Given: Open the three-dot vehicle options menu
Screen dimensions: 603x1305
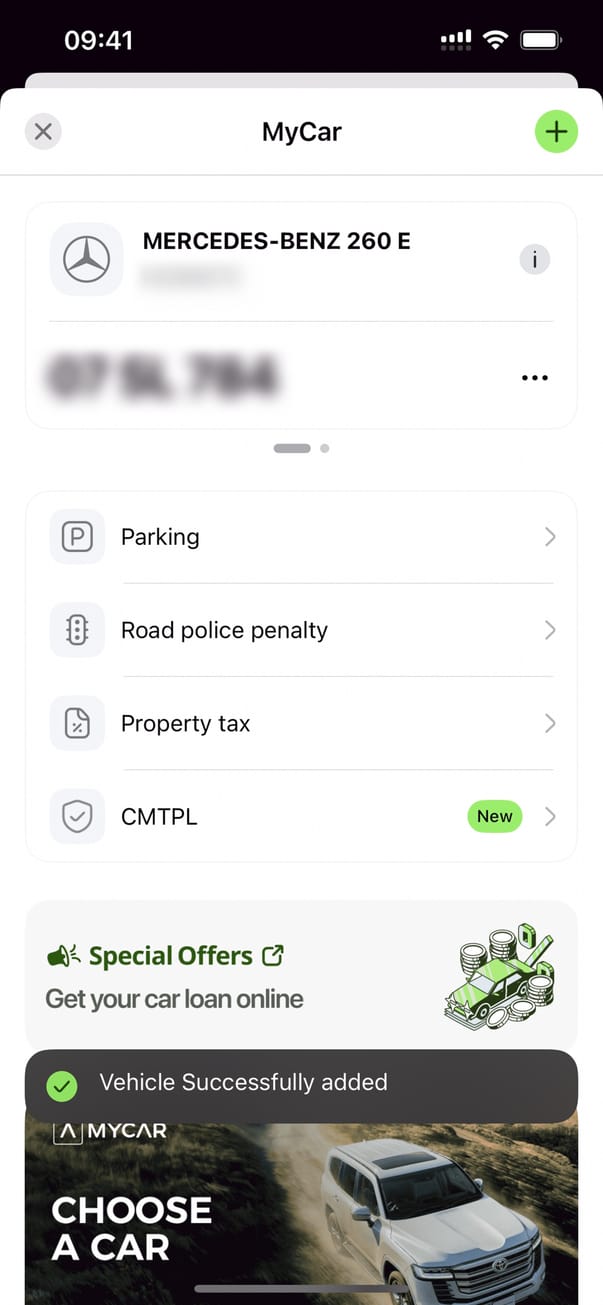Looking at the screenshot, I should click(535, 378).
